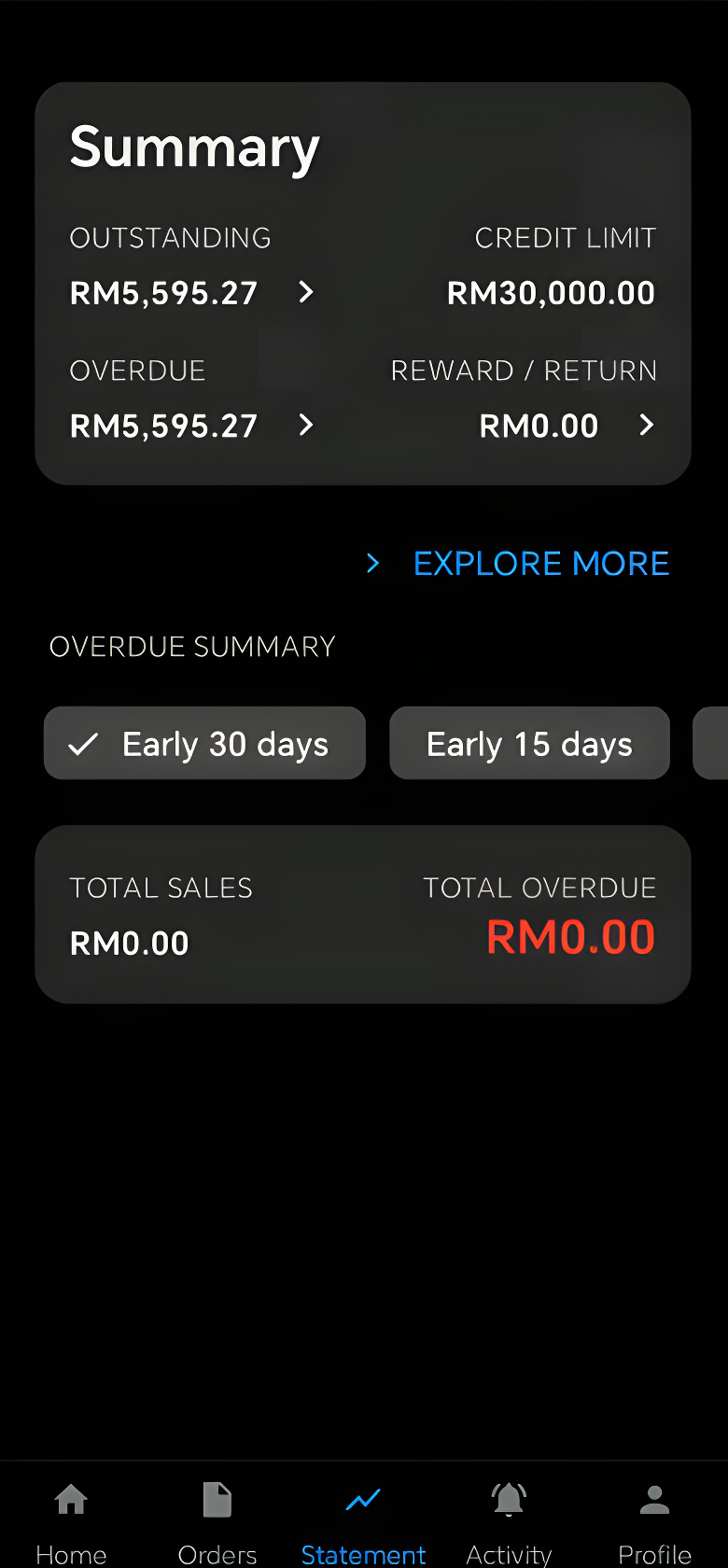Expand REWARD / RETURN details

pyautogui.click(x=646, y=426)
